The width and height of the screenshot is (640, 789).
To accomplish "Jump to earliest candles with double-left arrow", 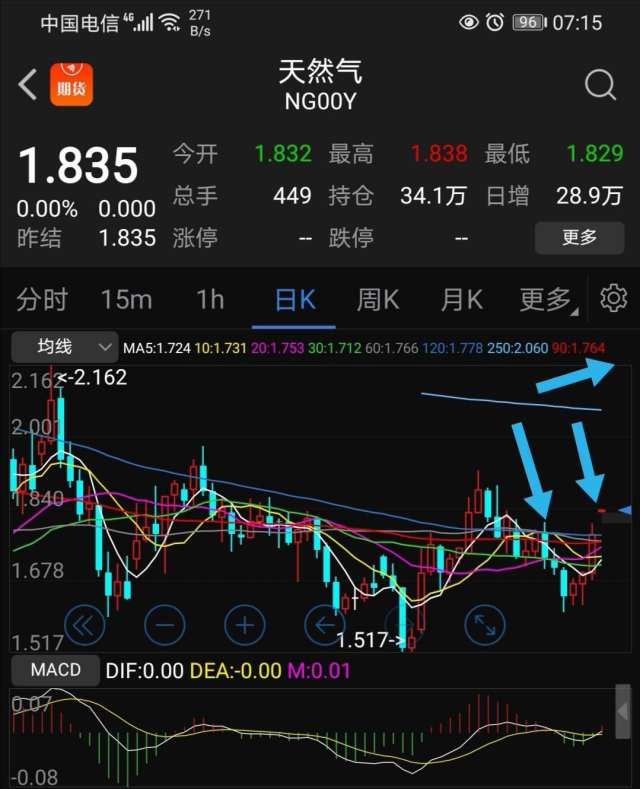I will point(84,626).
